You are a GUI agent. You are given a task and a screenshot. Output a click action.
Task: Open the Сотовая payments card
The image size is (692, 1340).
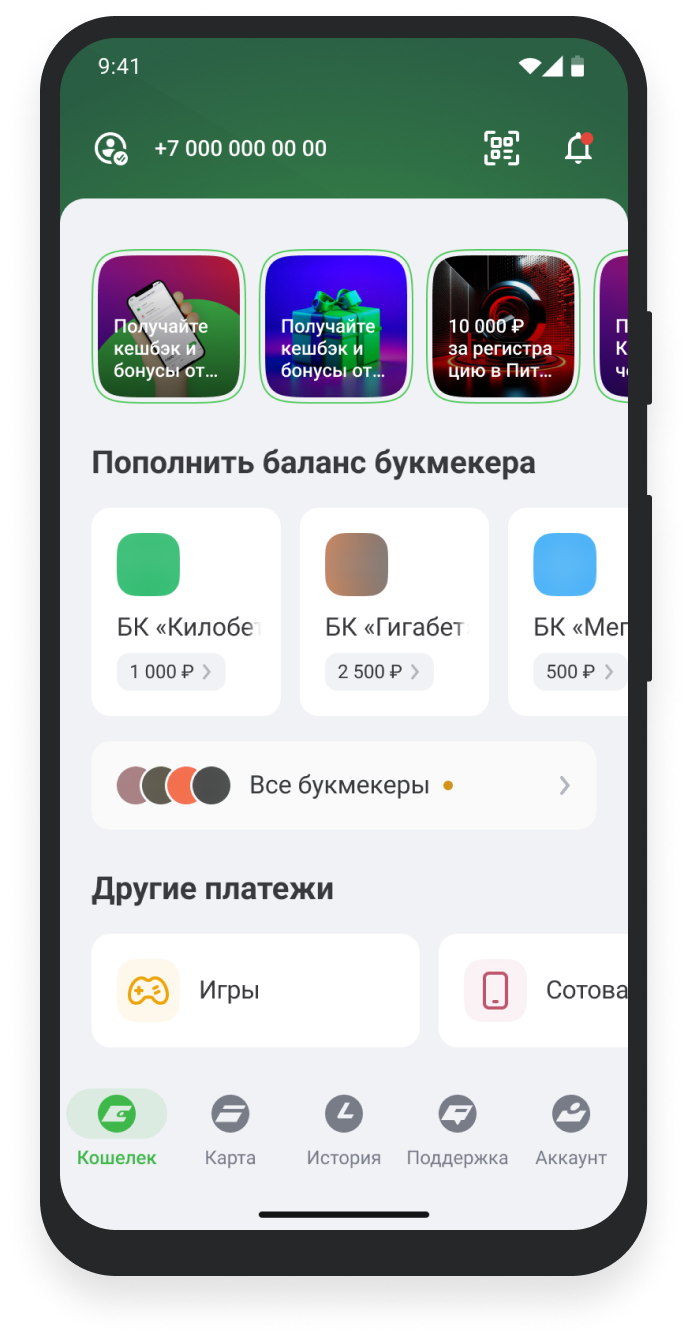(535, 990)
